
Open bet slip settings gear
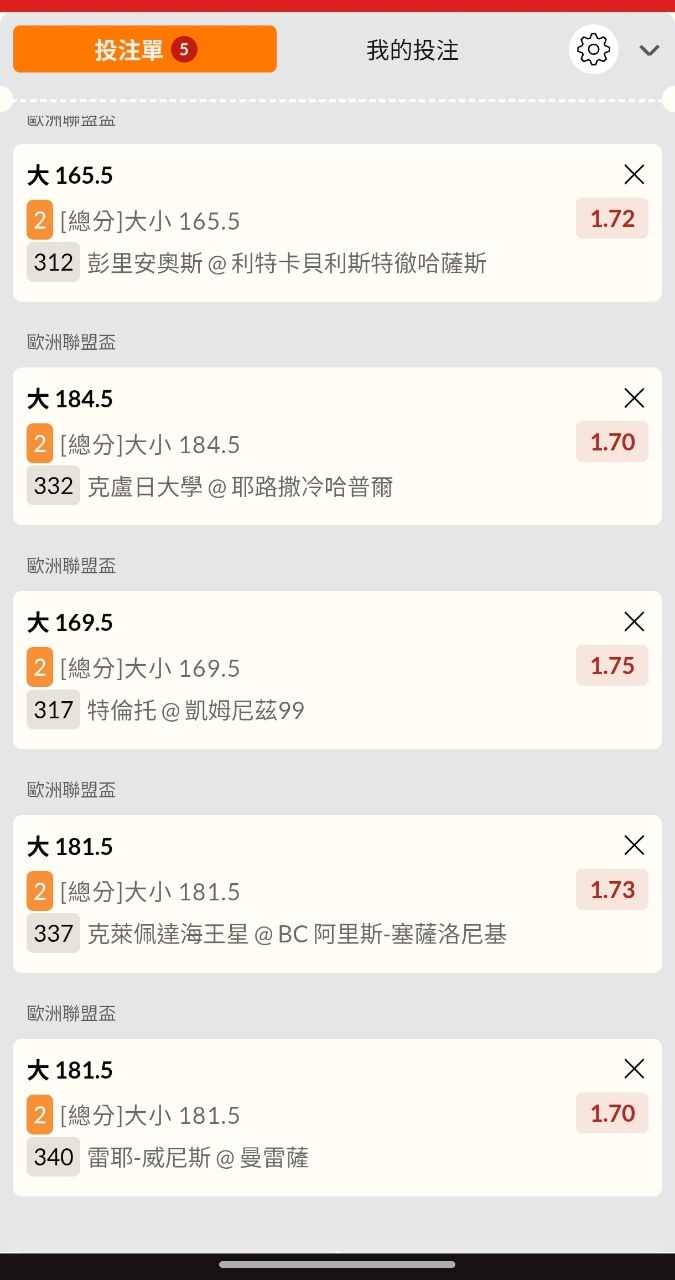click(x=593, y=49)
